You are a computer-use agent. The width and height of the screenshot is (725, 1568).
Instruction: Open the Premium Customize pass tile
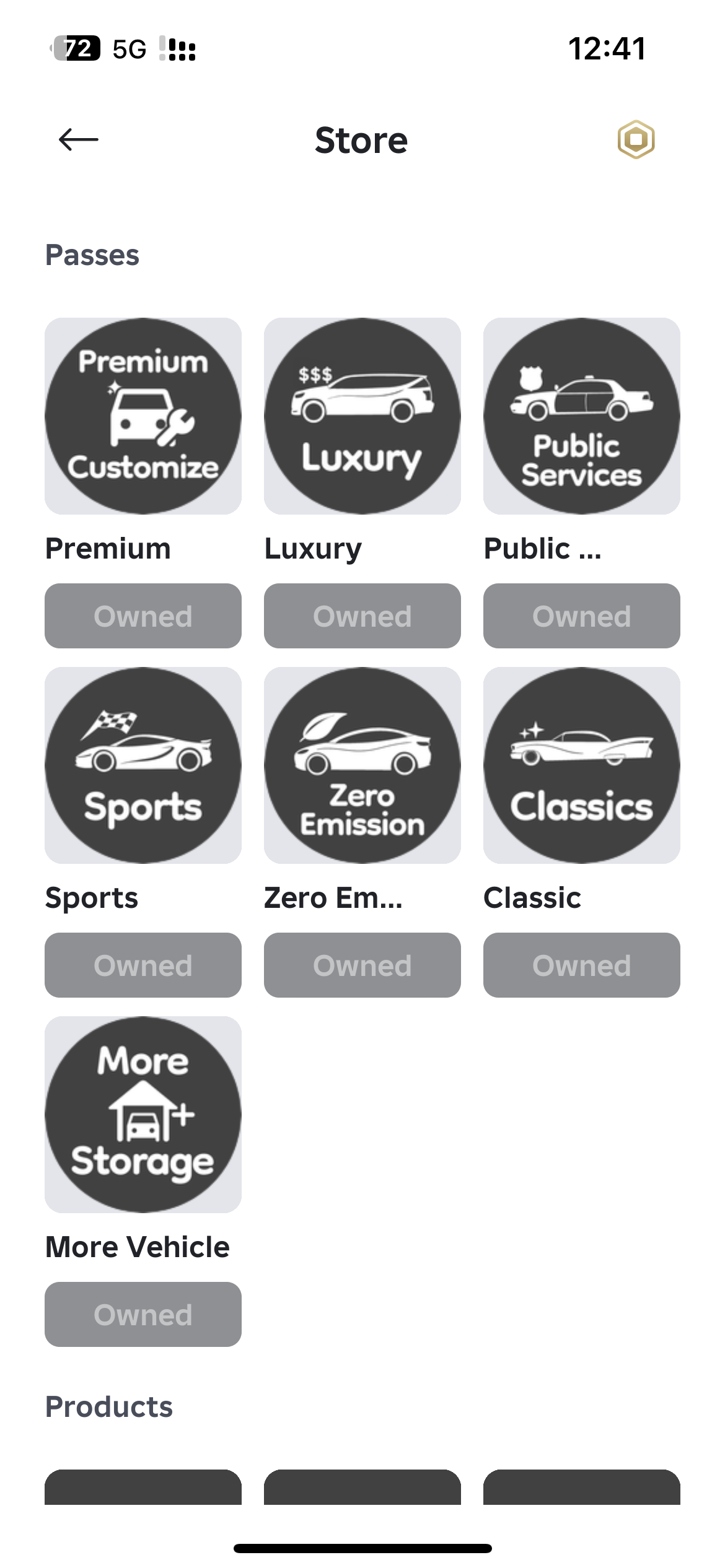click(143, 416)
